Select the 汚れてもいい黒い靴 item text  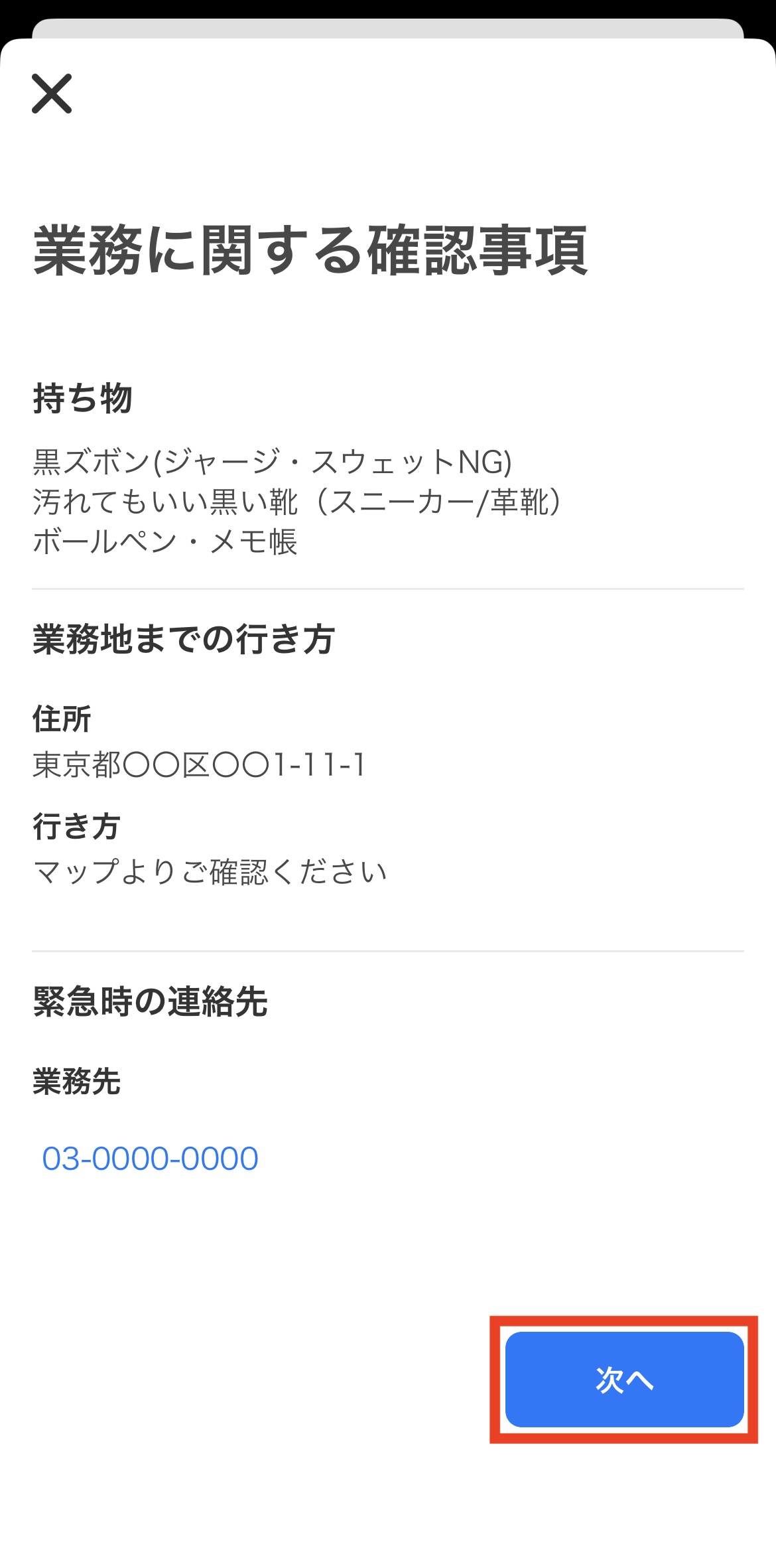tap(297, 502)
